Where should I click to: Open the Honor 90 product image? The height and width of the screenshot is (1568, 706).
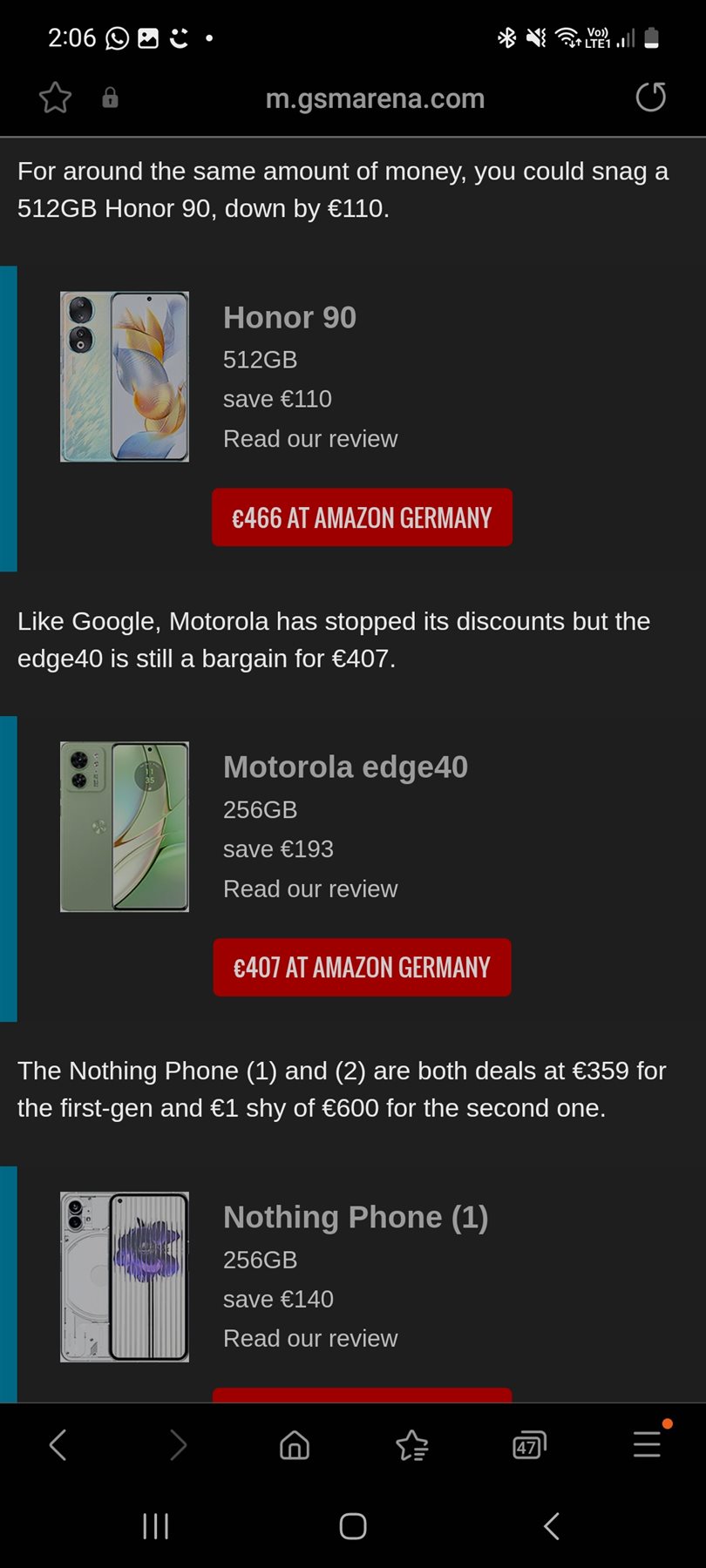click(x=125, y=376)
